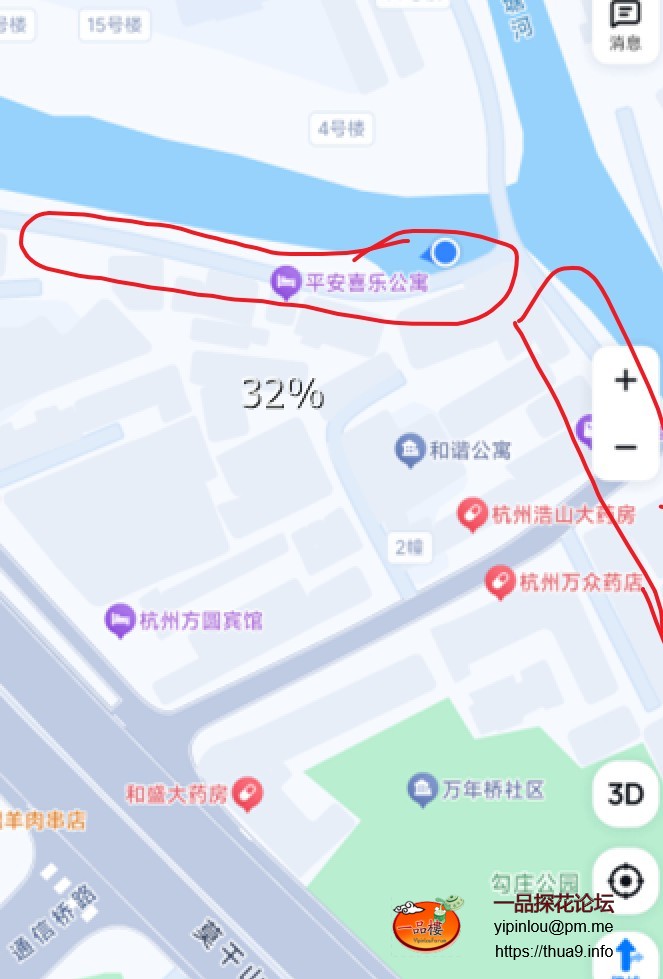This screenshot has width=663, height=979.
Task: Open the 消息 messages button
Action: (x=626, y=26)
